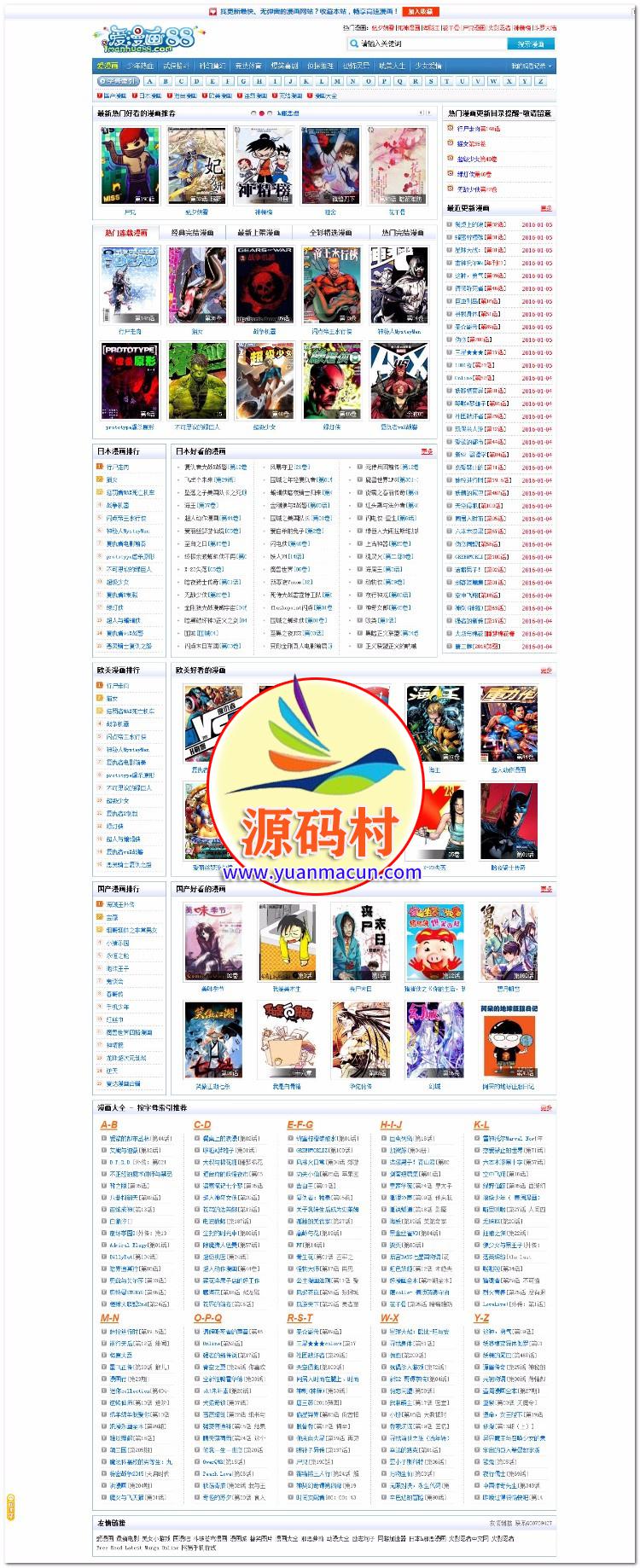Switch to the 热门完结漫画 tab
This screenshot has height=1568, width=640.
click(x=401, y=232)
